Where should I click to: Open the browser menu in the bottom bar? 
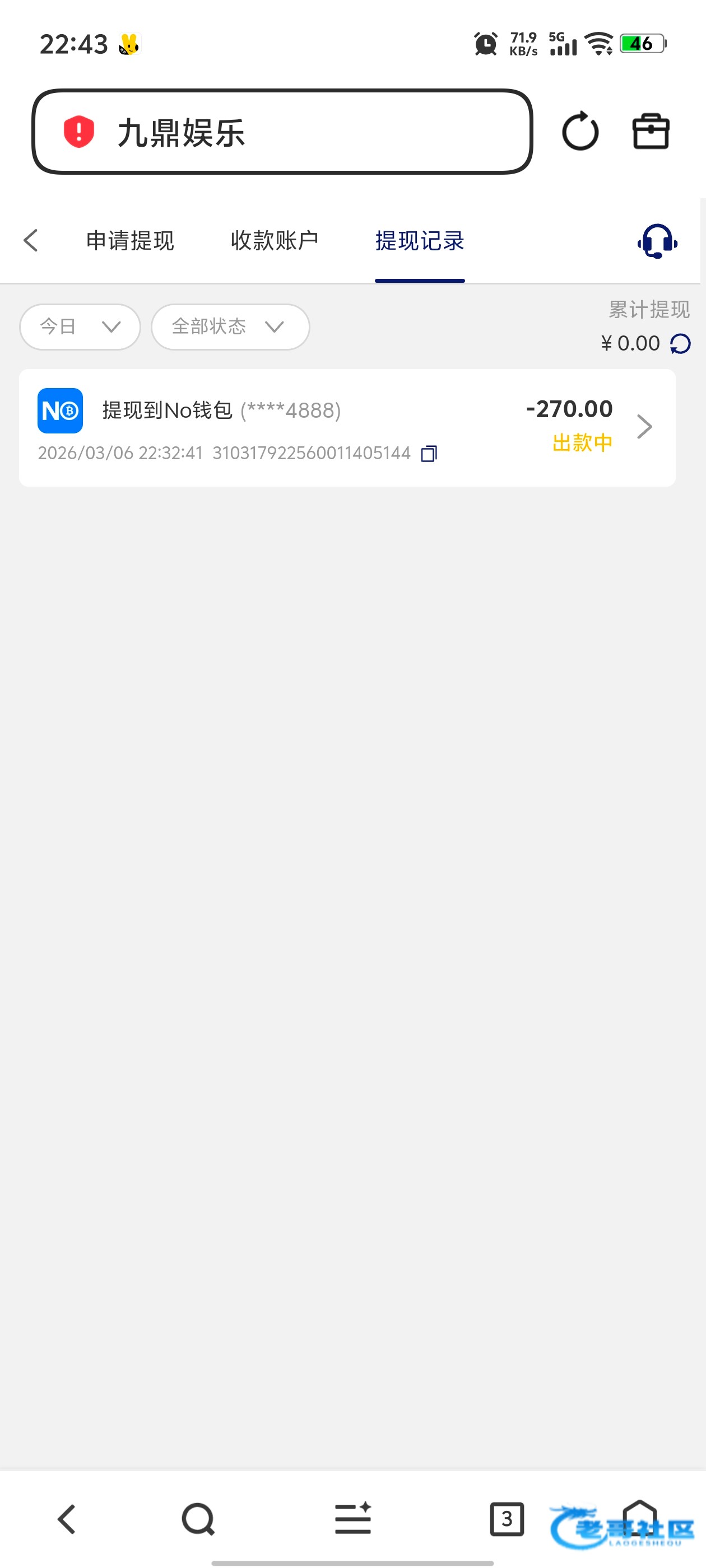click(352, 1519)
